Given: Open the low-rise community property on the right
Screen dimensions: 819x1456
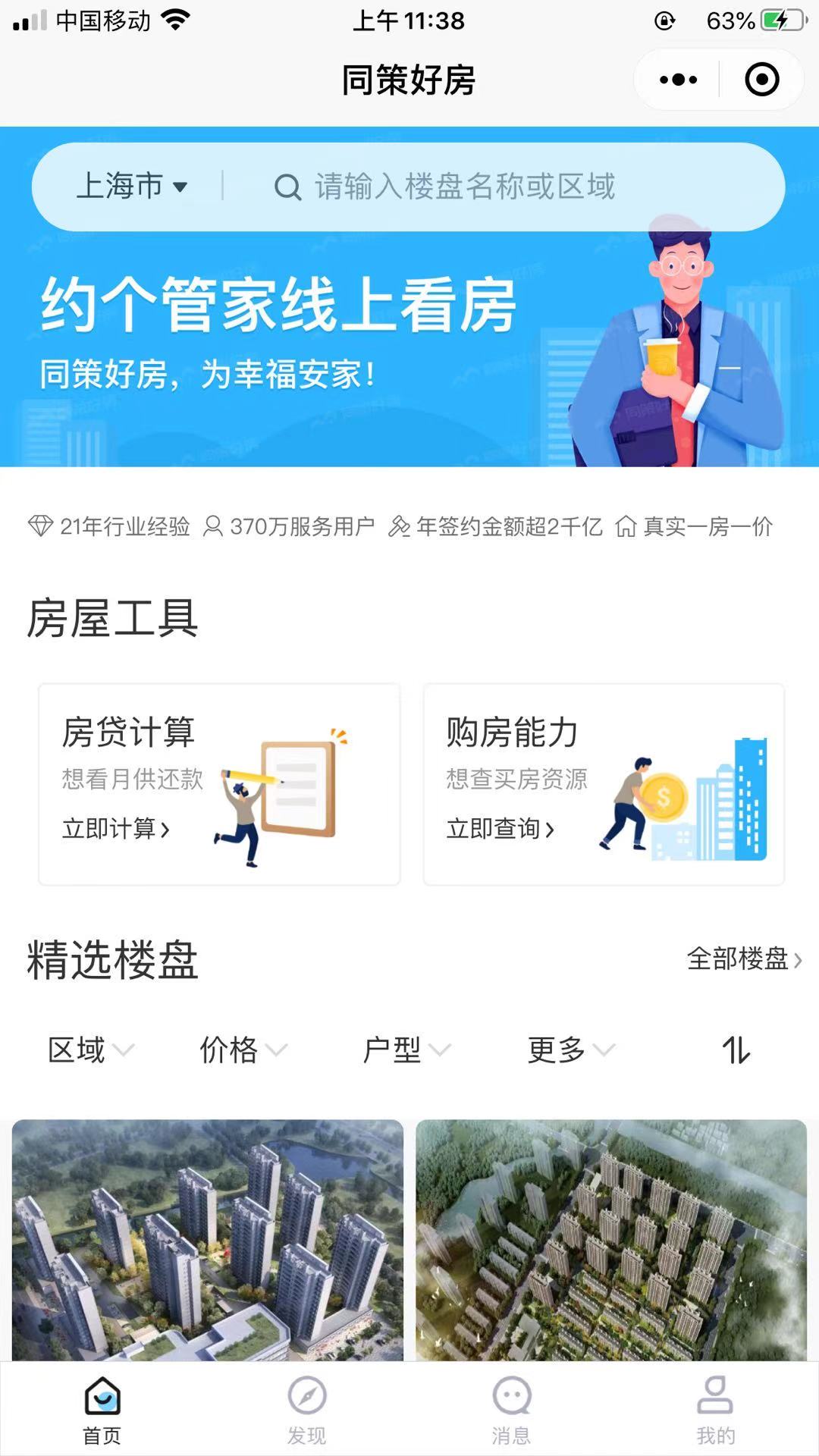Looking at the screenshot, I should click(611, 1240).
